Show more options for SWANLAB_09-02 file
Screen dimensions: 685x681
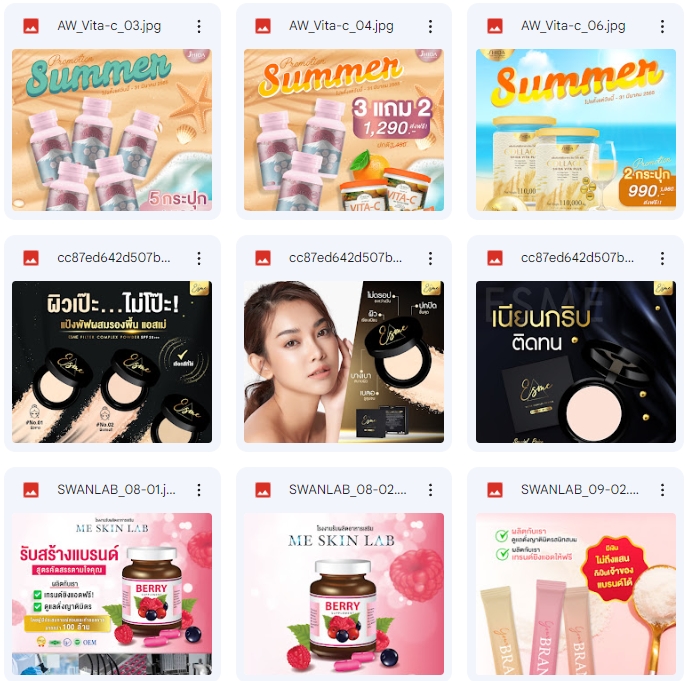point(662,490)
